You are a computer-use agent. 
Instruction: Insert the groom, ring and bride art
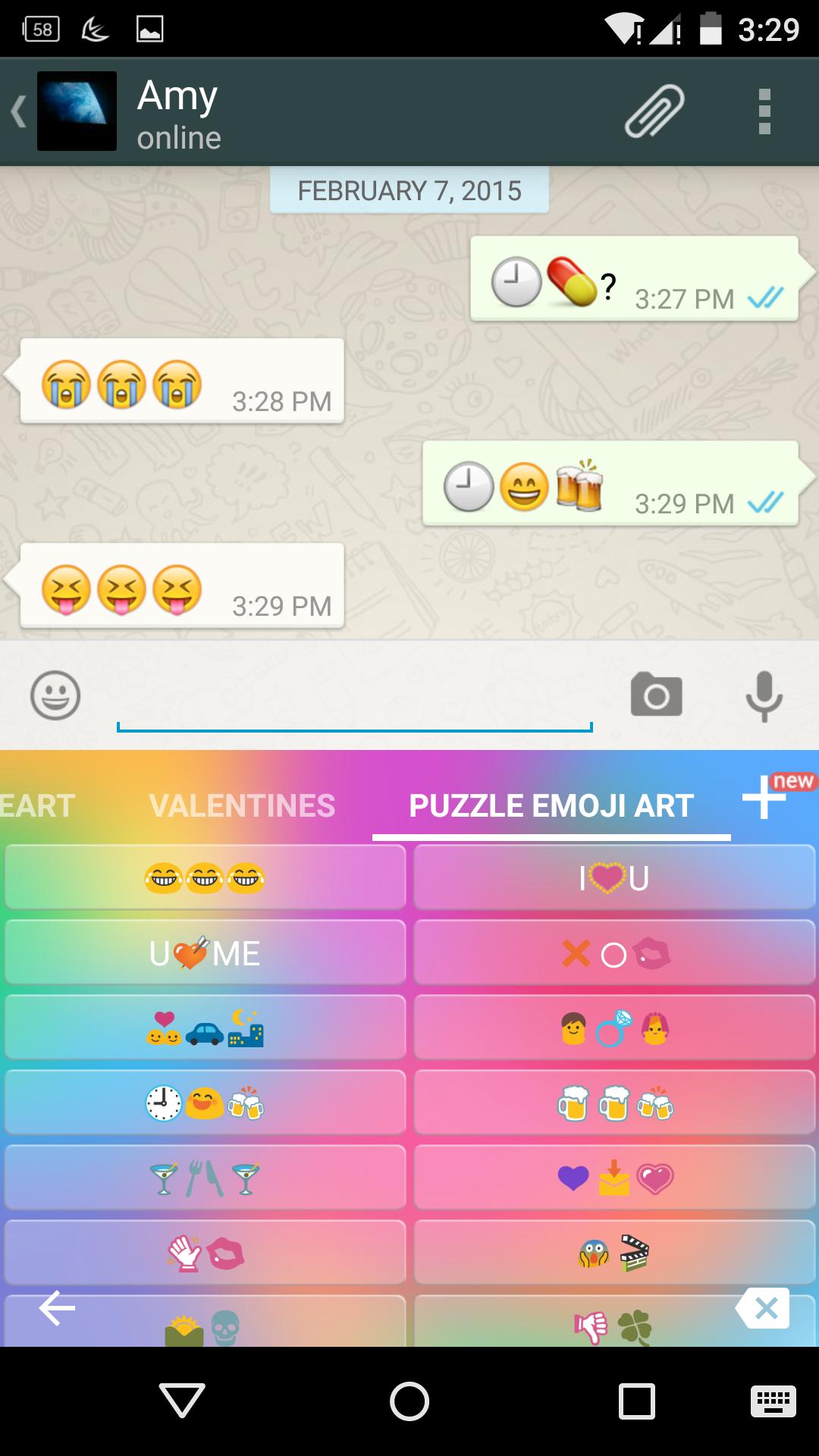pyautogui.click(x=614, y=1028)
